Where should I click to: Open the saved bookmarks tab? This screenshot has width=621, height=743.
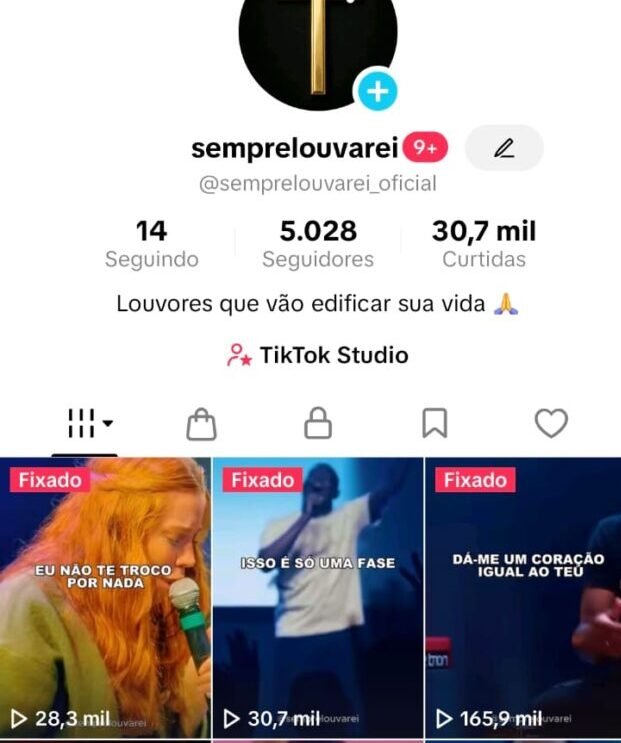point(434,424)
